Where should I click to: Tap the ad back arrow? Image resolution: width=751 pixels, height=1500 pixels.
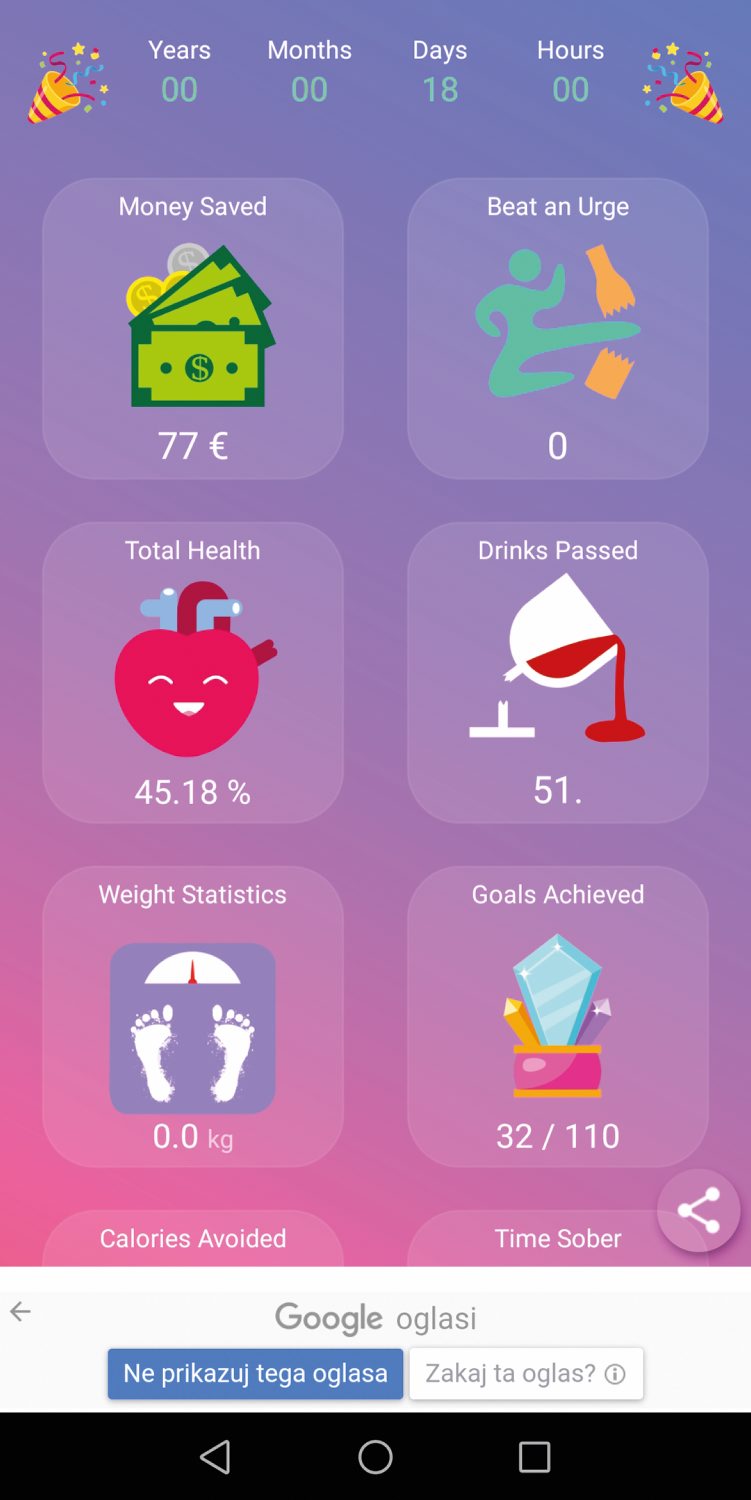(x=20, y=1312)
